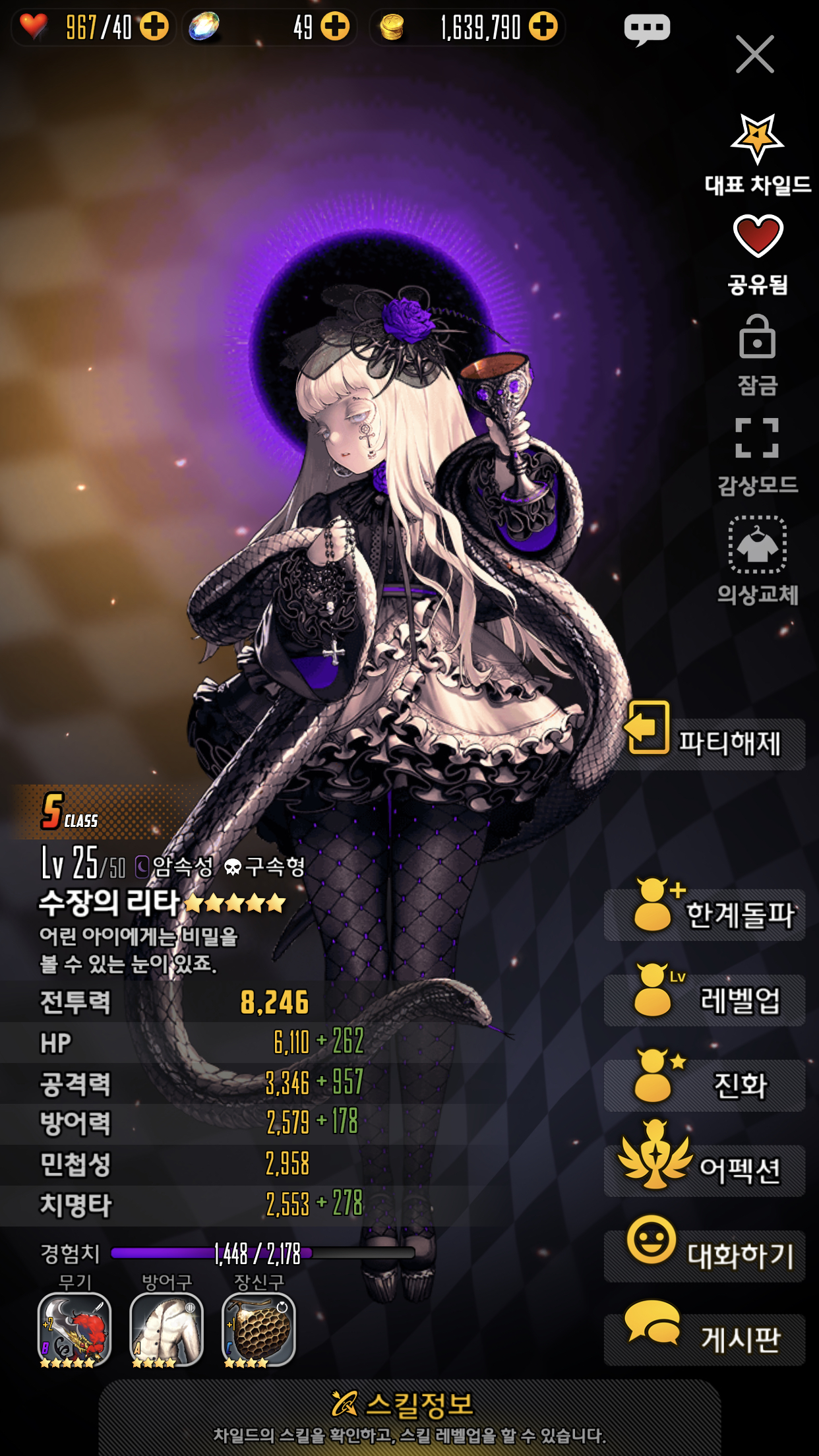The height and width of the screenshot is (1456, 819).
Task: Open 의상교체 costume change
Action: 757,561
